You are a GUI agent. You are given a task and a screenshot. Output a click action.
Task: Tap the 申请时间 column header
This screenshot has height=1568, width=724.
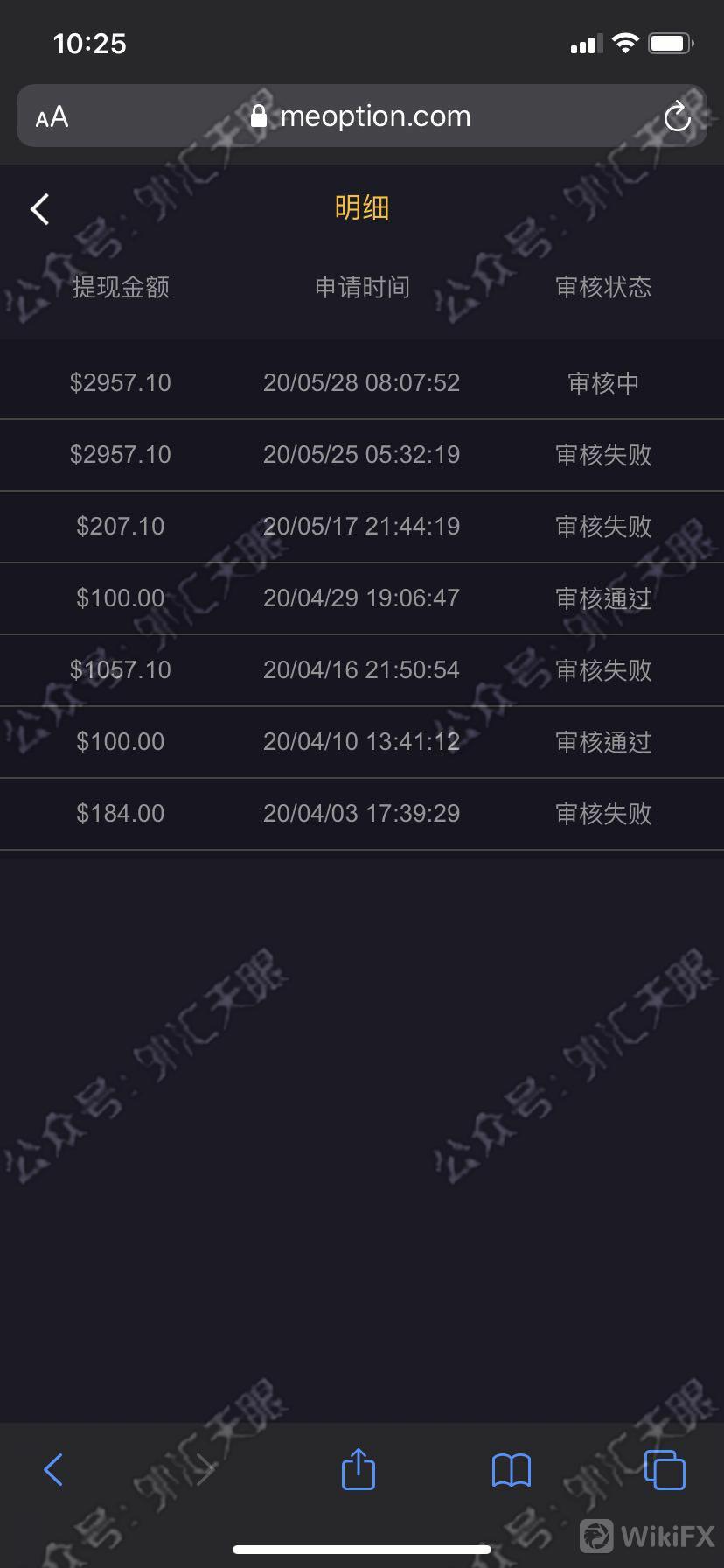[362, 286]
